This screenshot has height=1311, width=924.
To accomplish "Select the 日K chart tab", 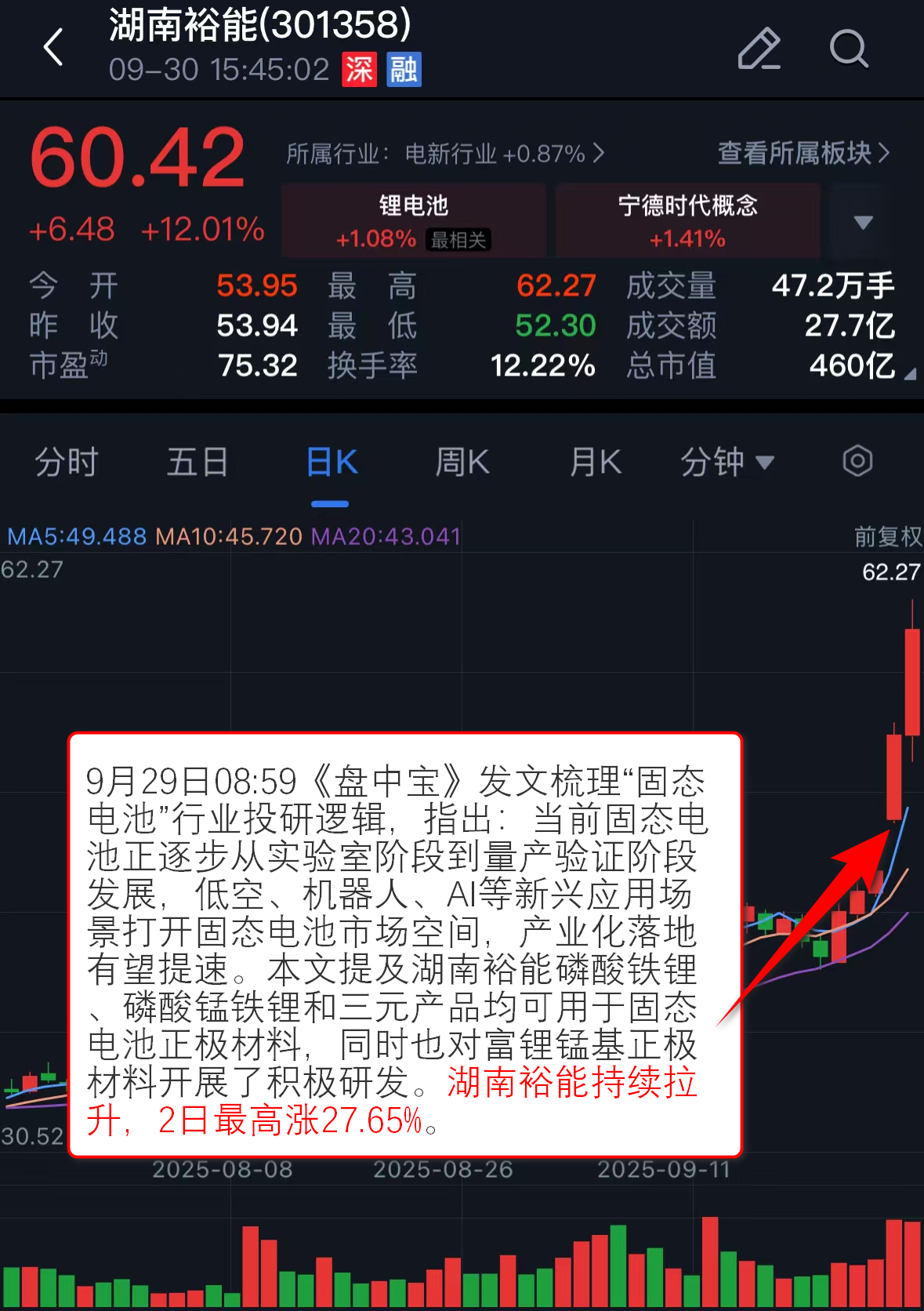I will (332, 462).
